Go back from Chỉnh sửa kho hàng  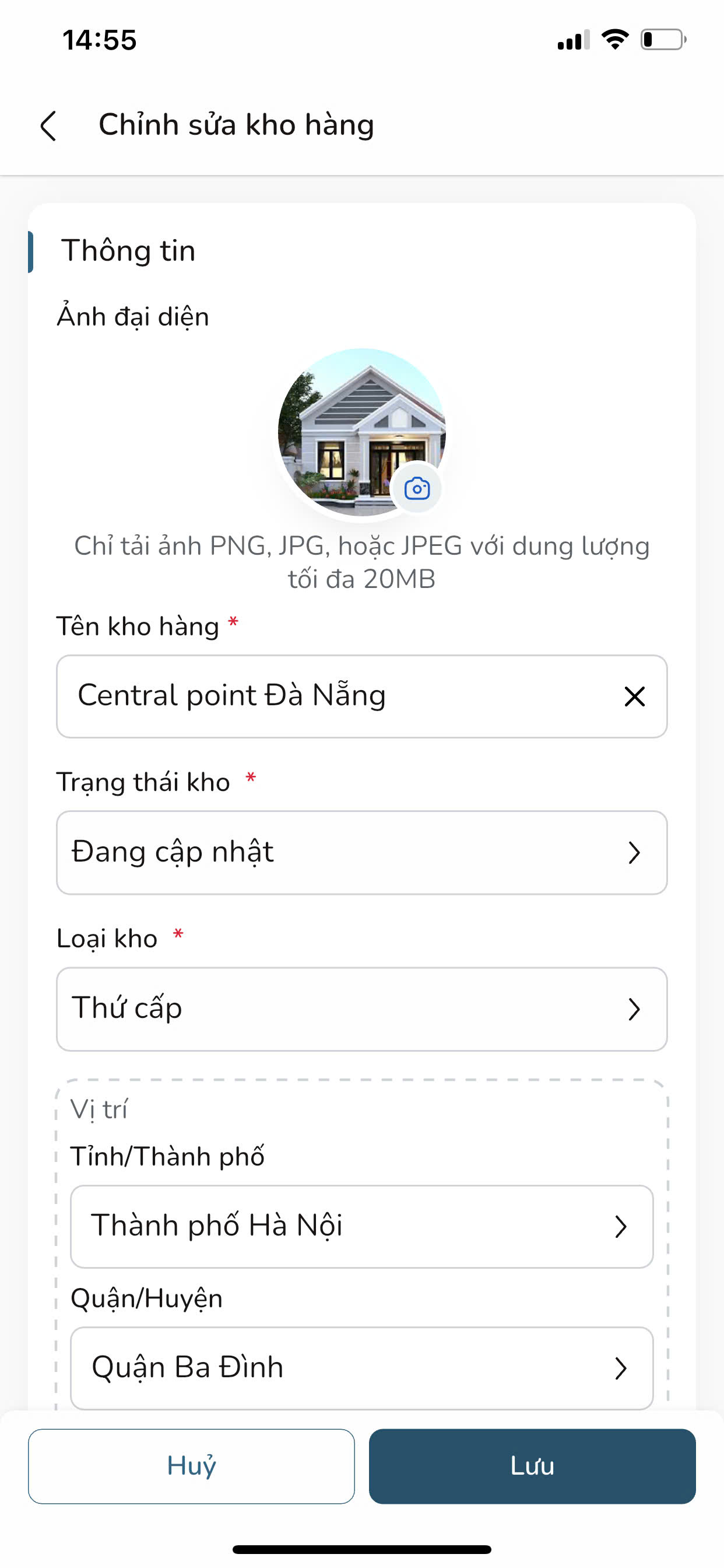pos(48,126)
